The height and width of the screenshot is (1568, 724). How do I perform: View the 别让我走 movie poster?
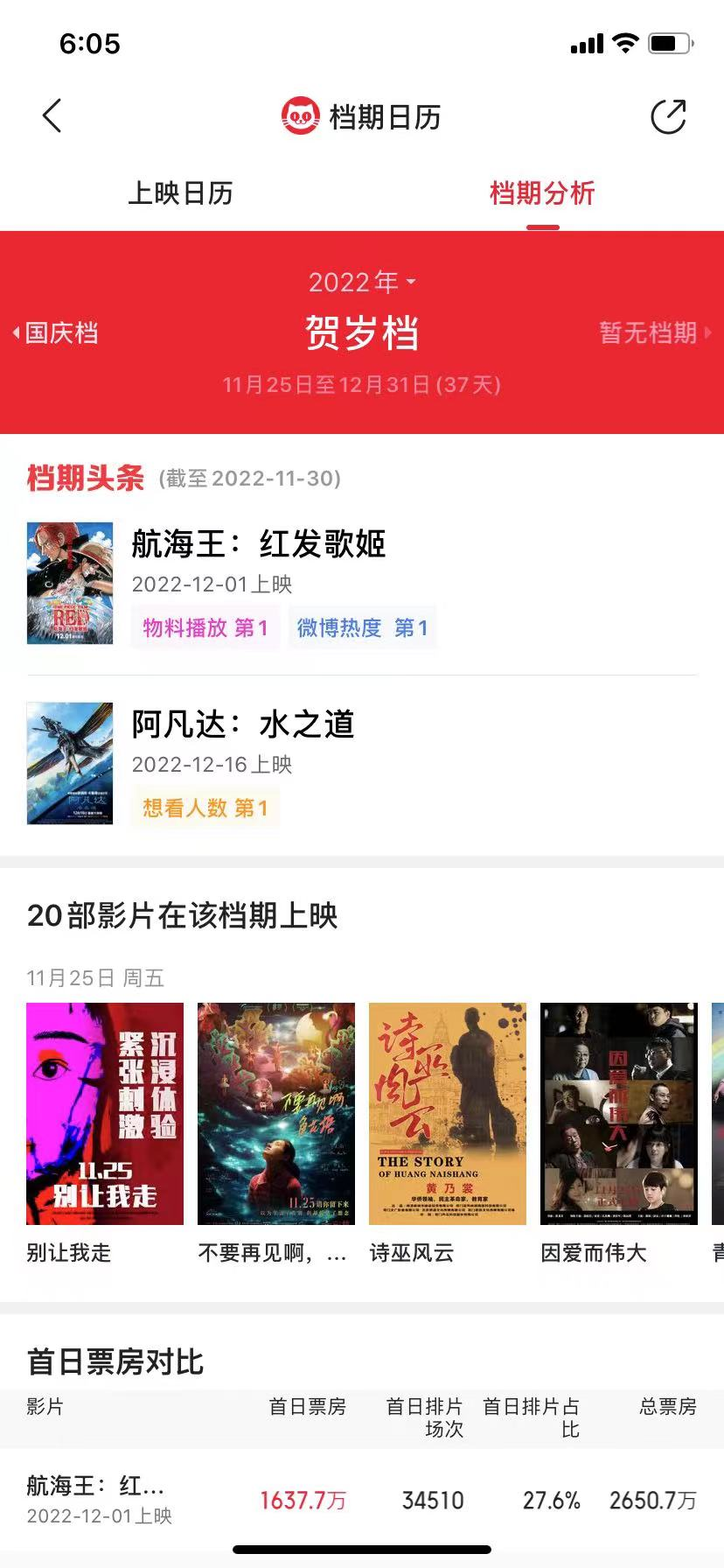coord(105,1113)
